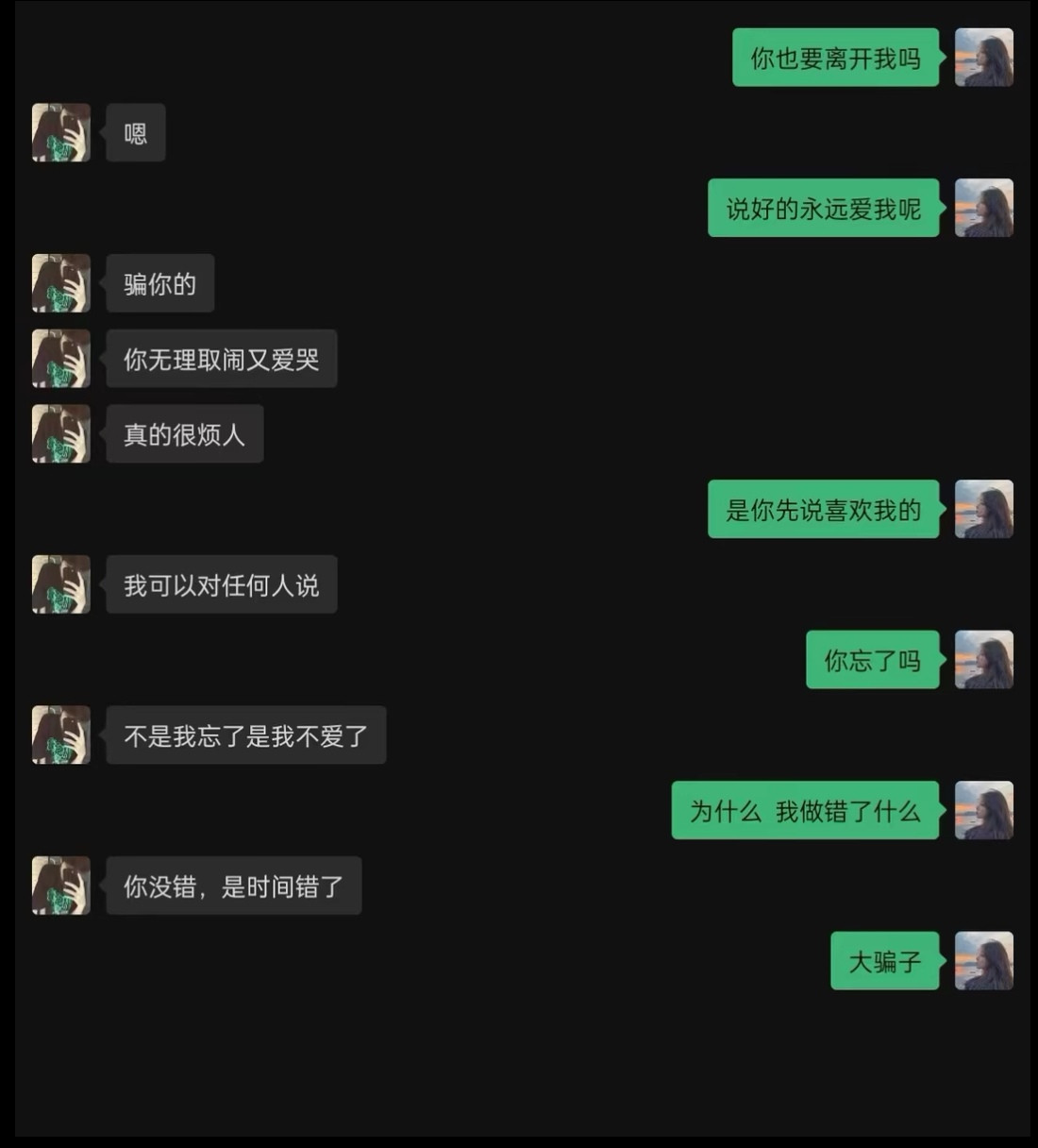This screenshot has width=1038, height=1148.
Task: Select the 真的很烦人 message
Action: (184, 434)
